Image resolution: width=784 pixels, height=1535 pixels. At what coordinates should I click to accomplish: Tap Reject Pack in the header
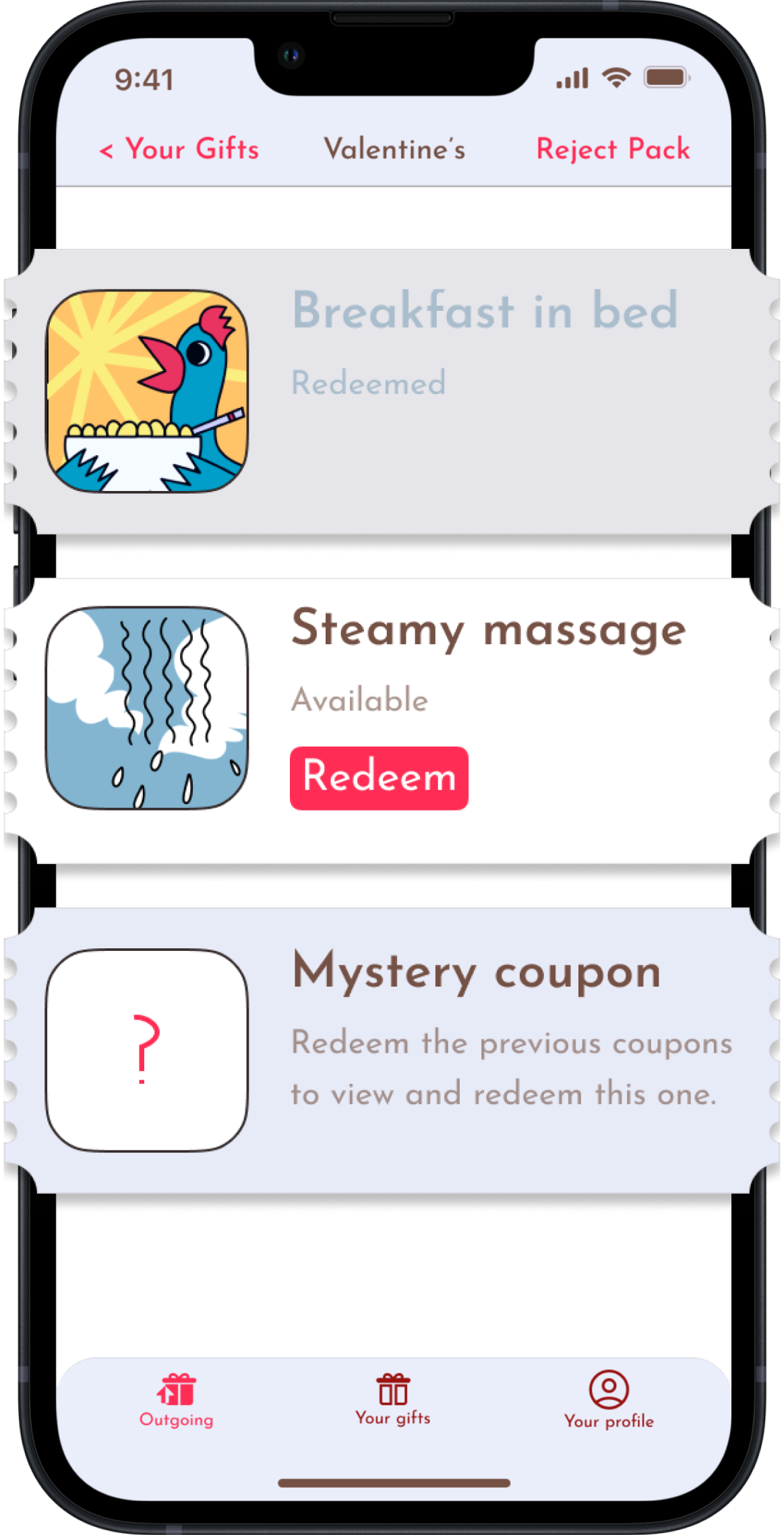coord(613,149)
